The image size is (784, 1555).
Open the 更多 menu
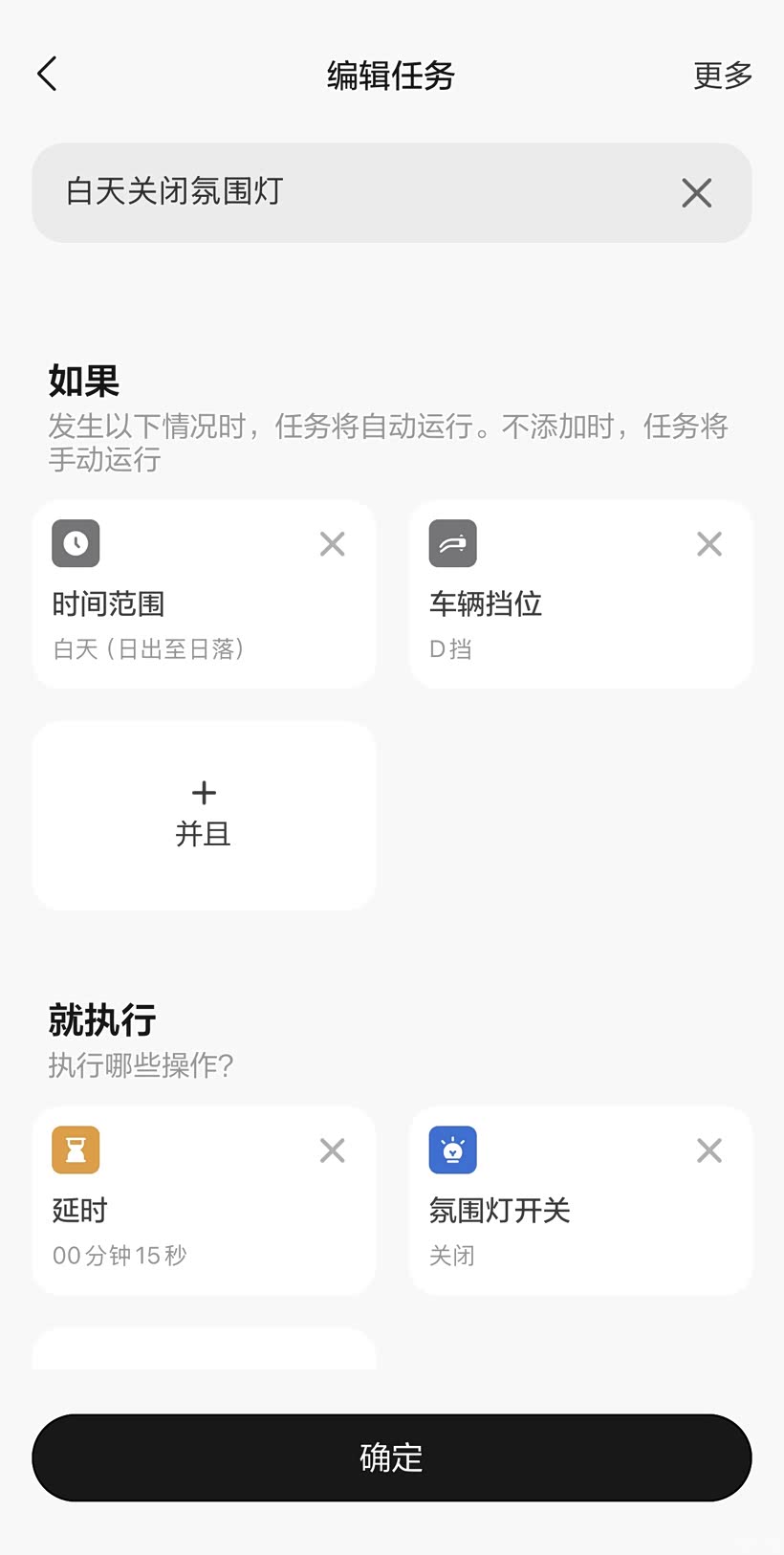click(722, 76)
